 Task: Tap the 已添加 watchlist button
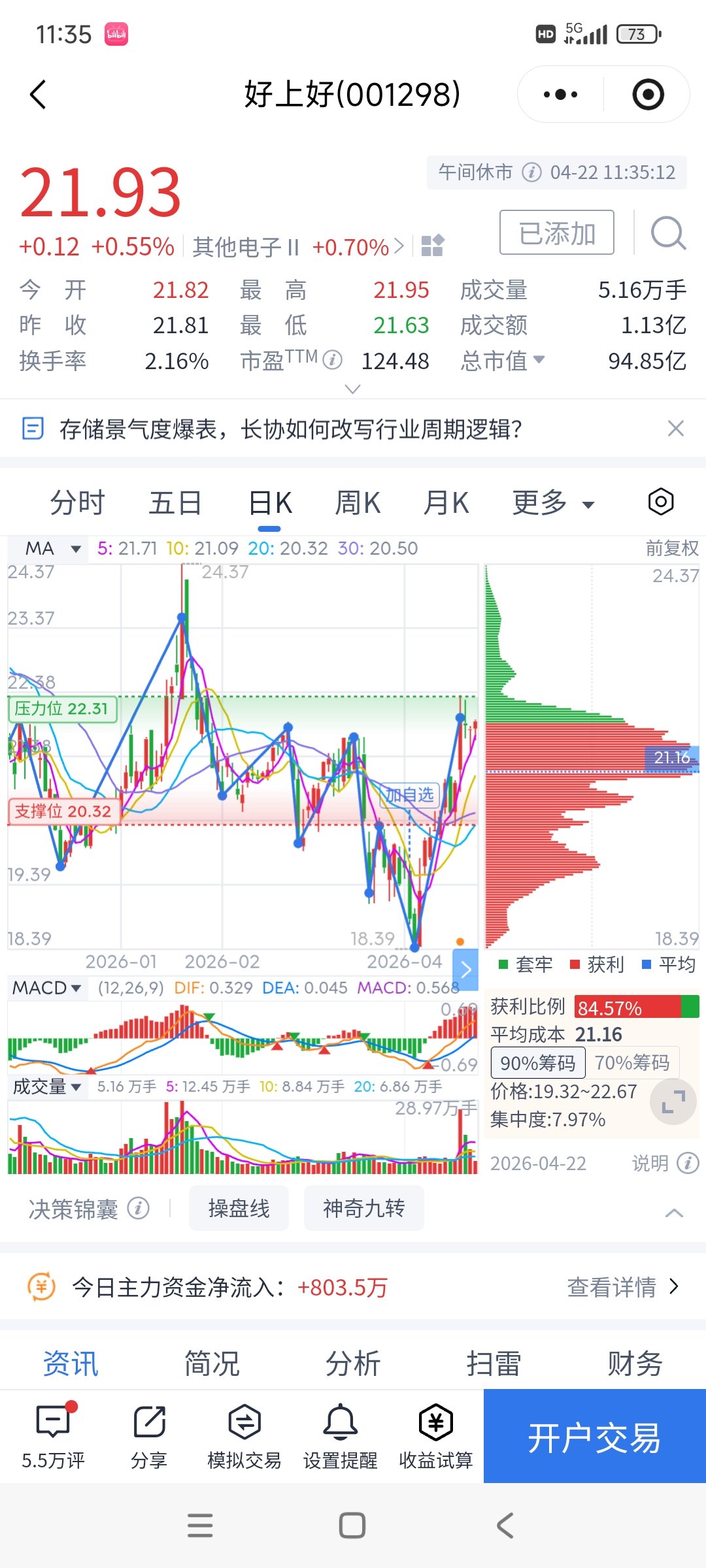click(x=556, y=233)
